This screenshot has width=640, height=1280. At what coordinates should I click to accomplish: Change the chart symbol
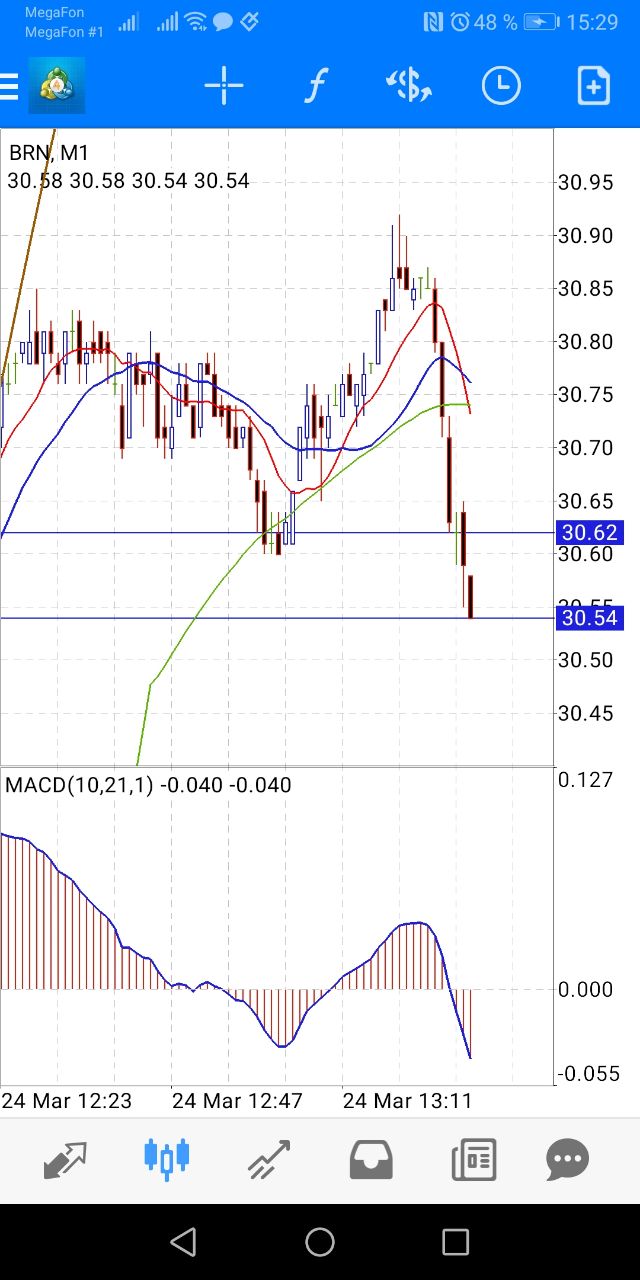[408, 86]
